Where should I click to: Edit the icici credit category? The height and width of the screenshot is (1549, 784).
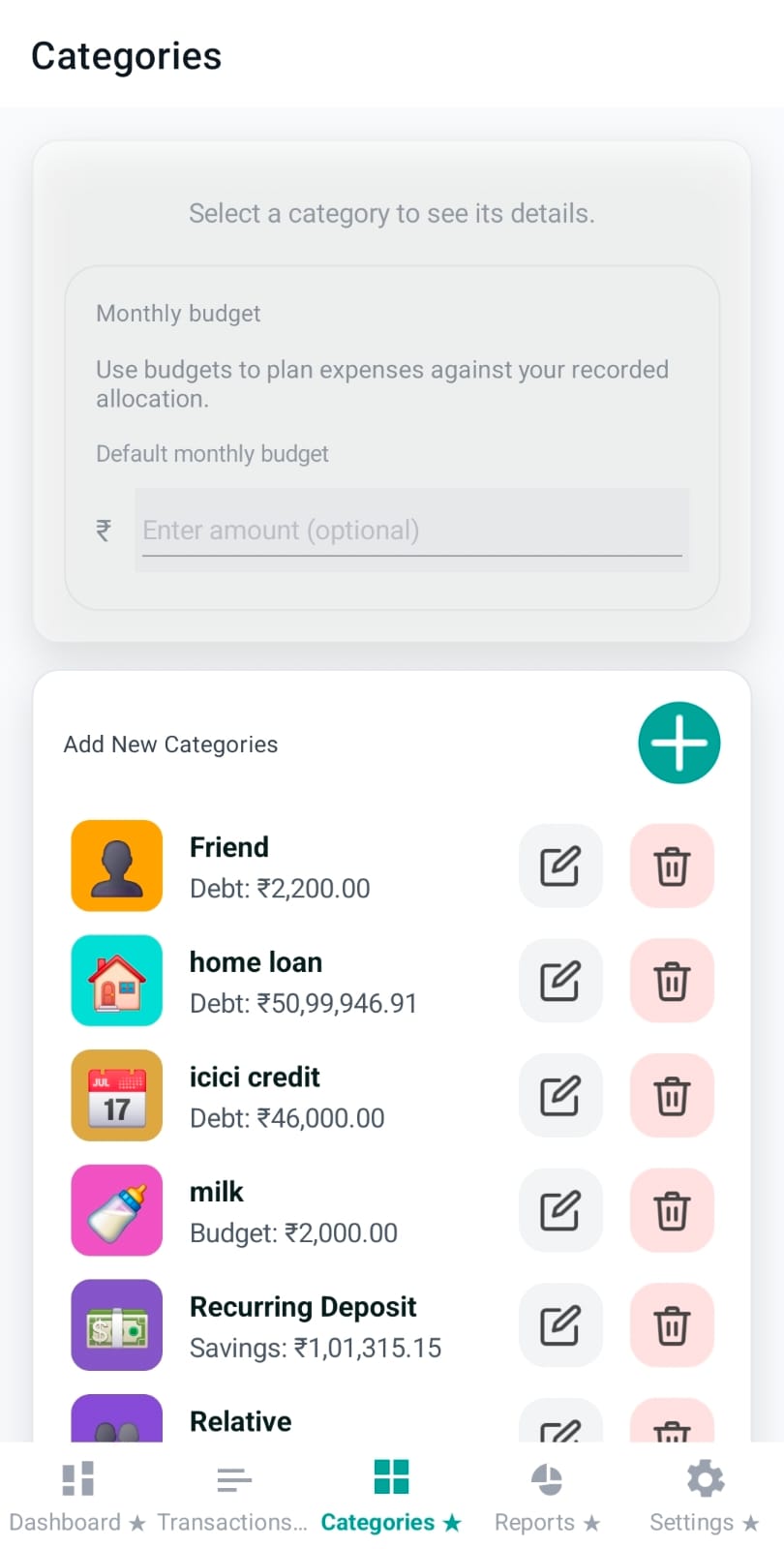(560, 1096)
